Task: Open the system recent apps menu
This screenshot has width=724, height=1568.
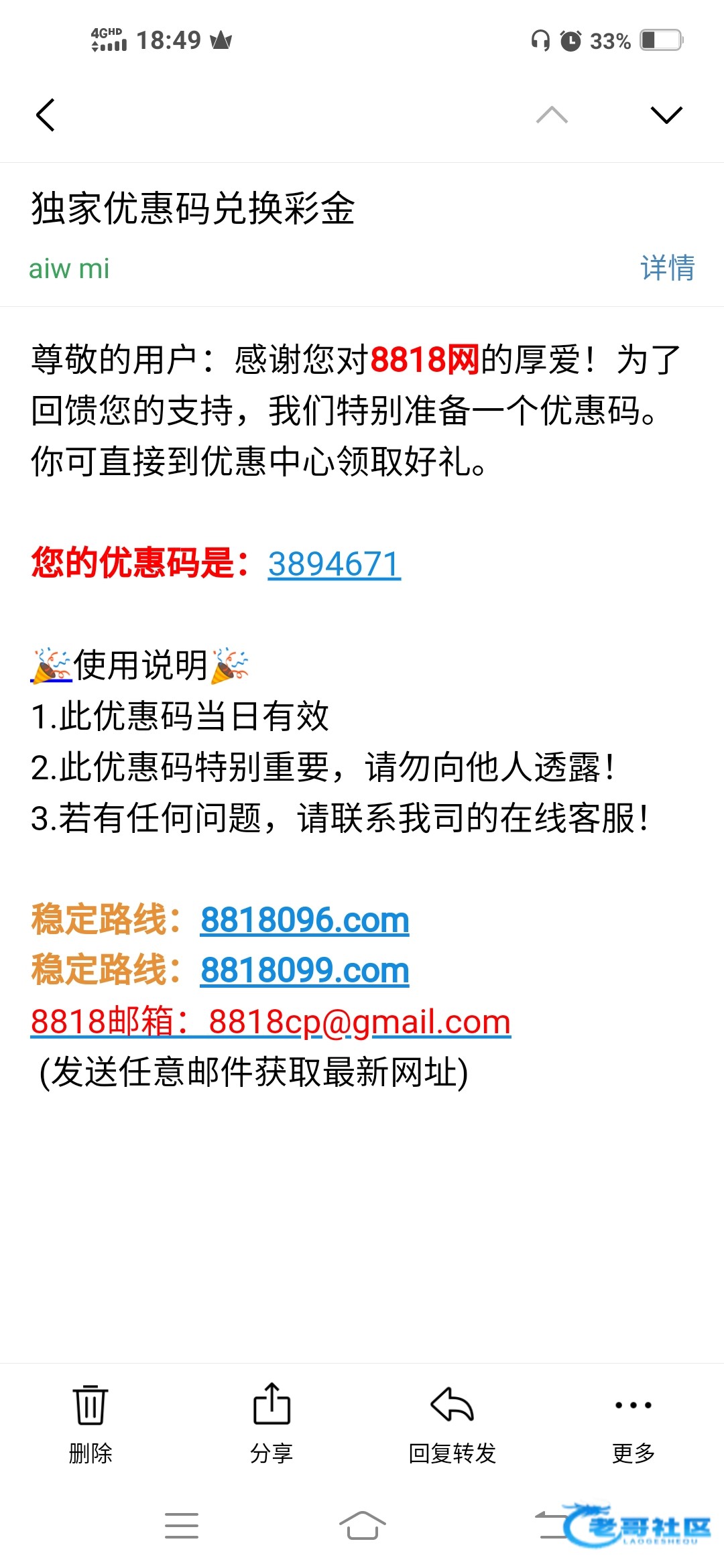Action: click(182, 1526)
